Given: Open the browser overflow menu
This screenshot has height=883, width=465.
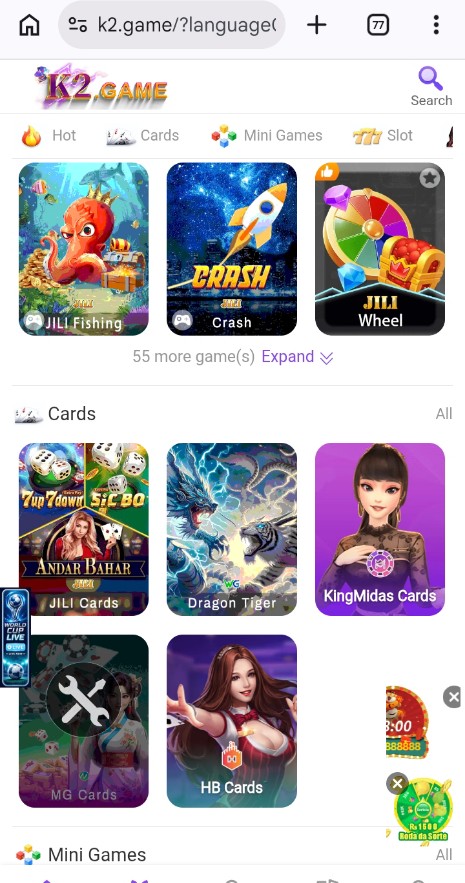Looking at the screenshot, I should point(436,25).
